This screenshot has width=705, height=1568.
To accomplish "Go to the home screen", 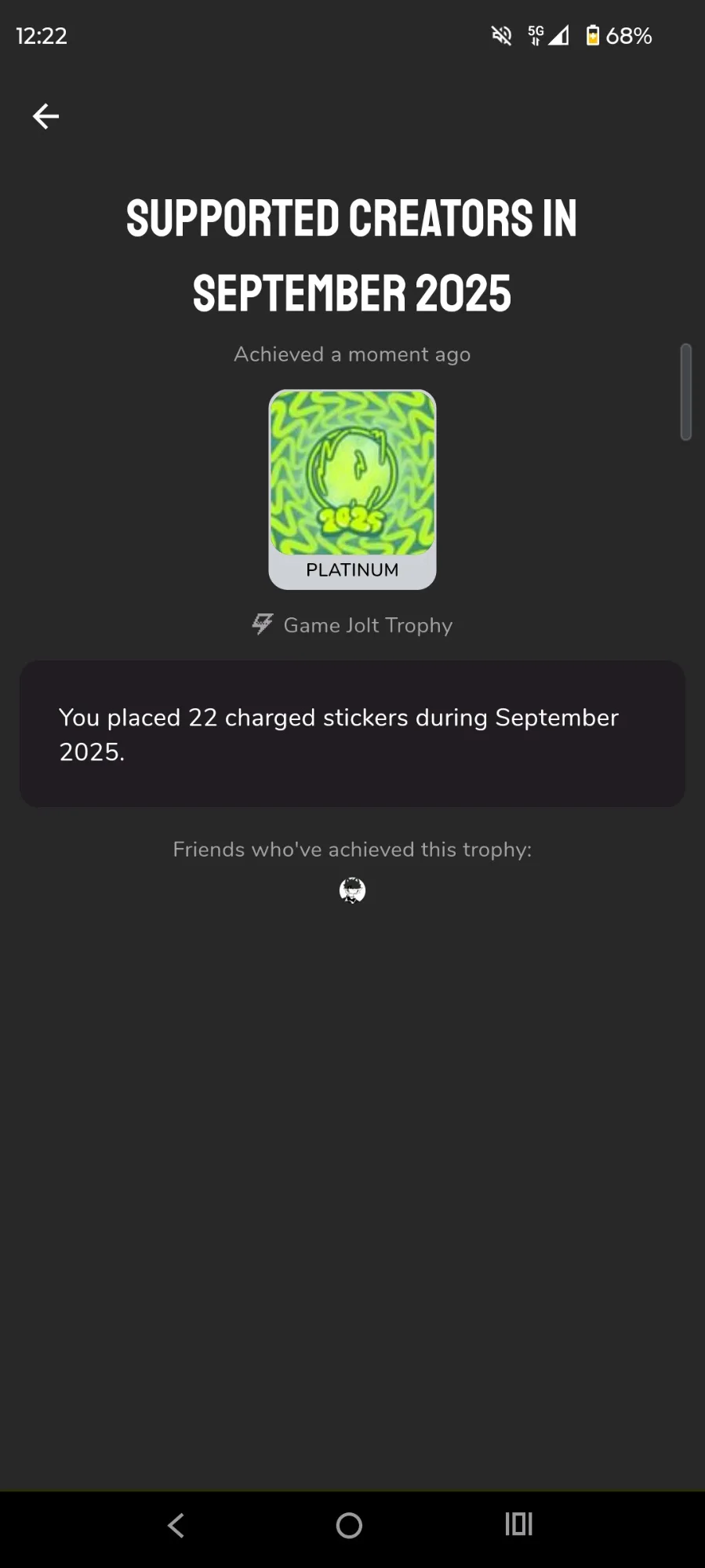I will pos(349,1525).
